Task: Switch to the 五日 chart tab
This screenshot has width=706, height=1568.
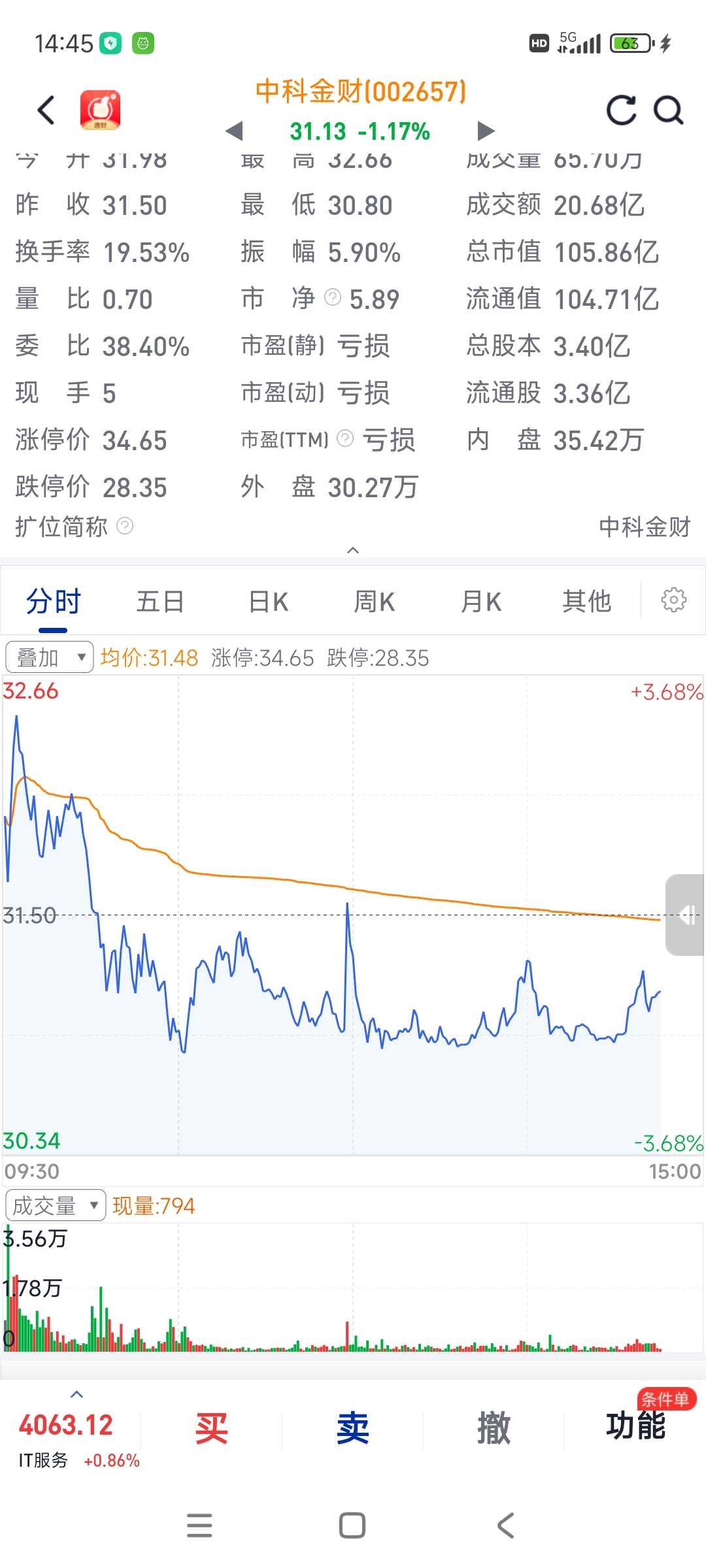Action: 160,601
